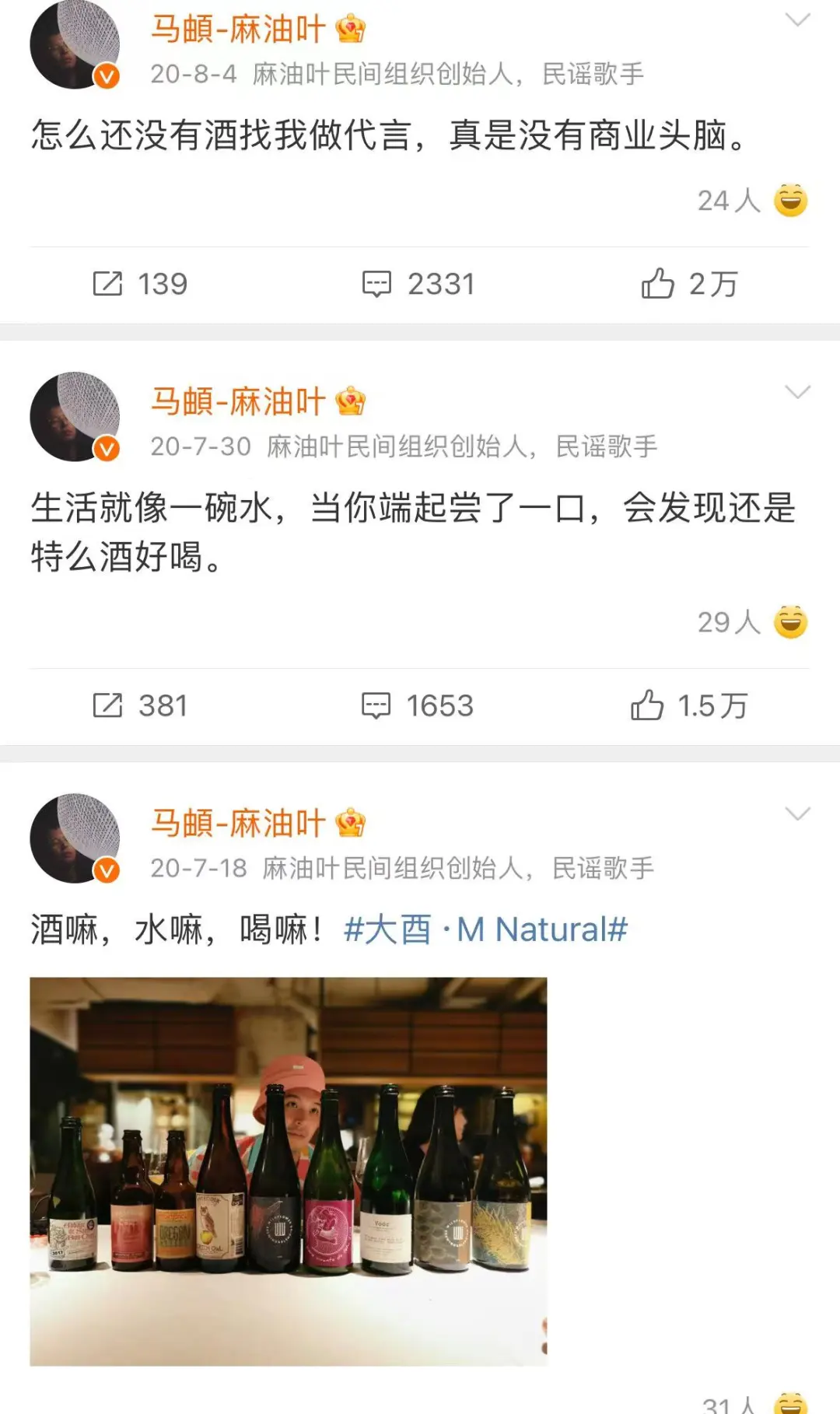Expand the options chevron on the 20-8-4 post
Image resolution: width=840 pixels, height=1414 pixels.
(798, 20)
